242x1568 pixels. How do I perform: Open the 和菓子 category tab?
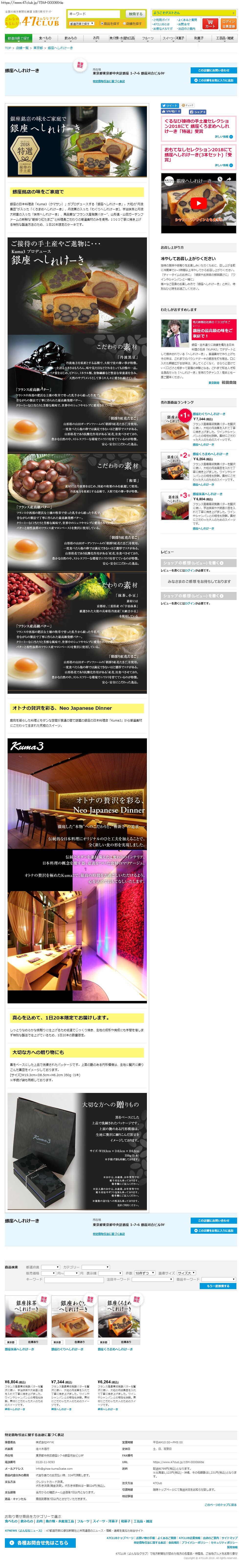(199, 38)
